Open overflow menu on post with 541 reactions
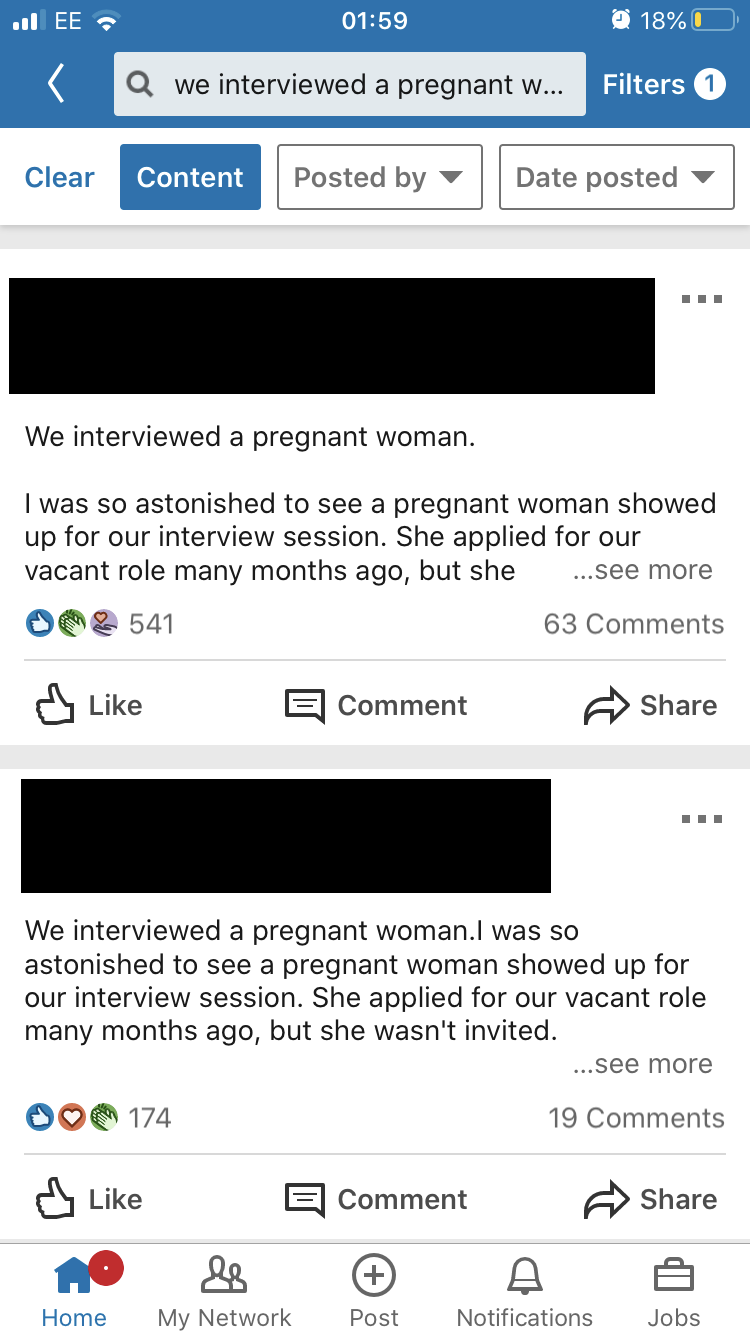This screenshot has width=750, height=1334. [x=701, y=299]
